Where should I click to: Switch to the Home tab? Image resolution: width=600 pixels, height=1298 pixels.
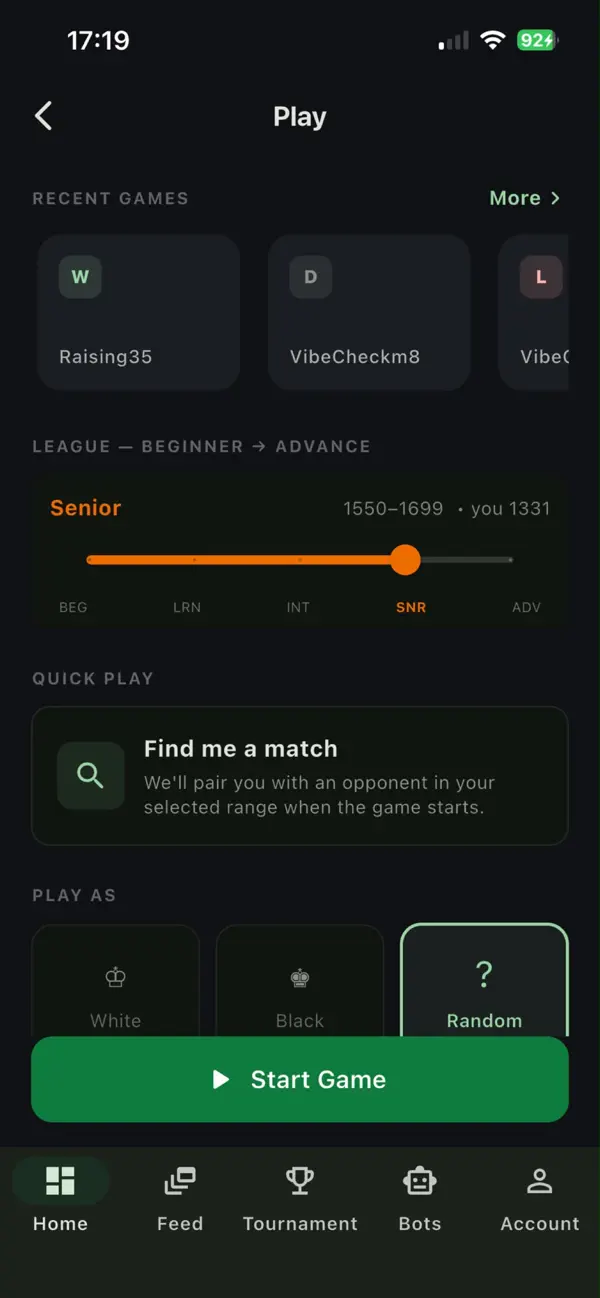60,1196
